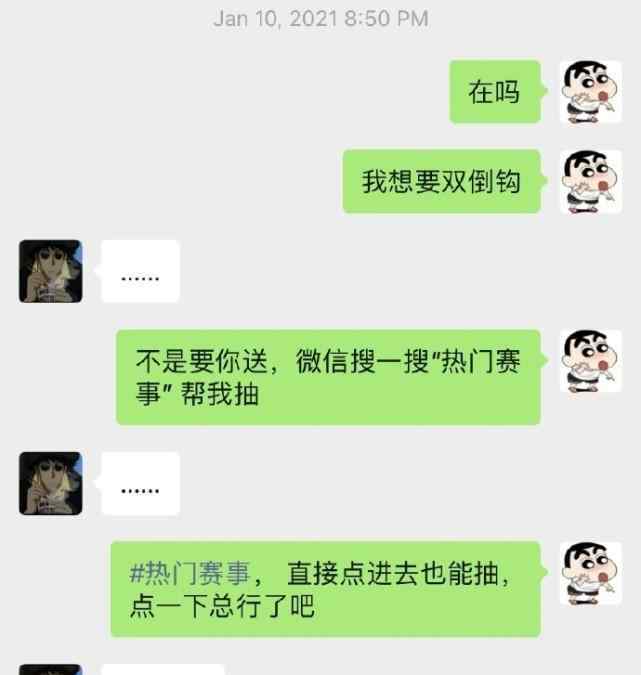Open sender's avatar beside the 在吗 message
The image size is (641, 675).
click(590, 92)
